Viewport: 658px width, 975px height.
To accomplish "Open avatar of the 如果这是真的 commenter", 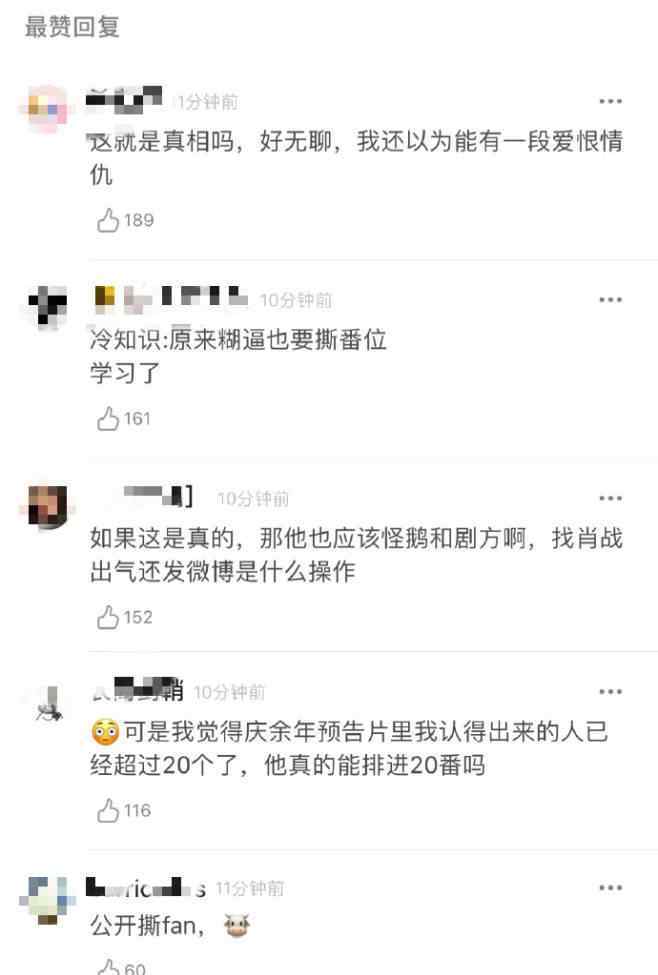I will click(47, 506).
